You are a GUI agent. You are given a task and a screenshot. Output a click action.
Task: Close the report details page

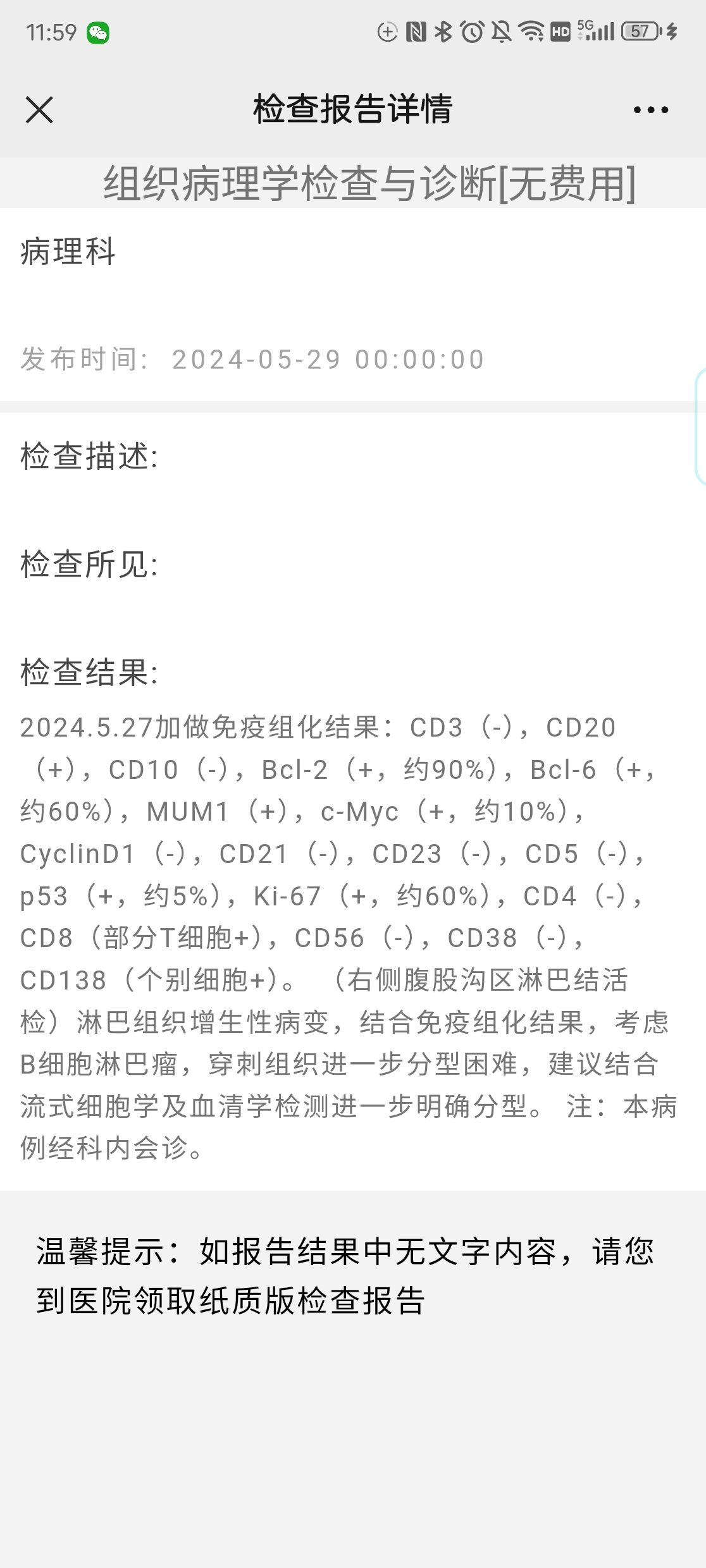(x=39, y=109)
